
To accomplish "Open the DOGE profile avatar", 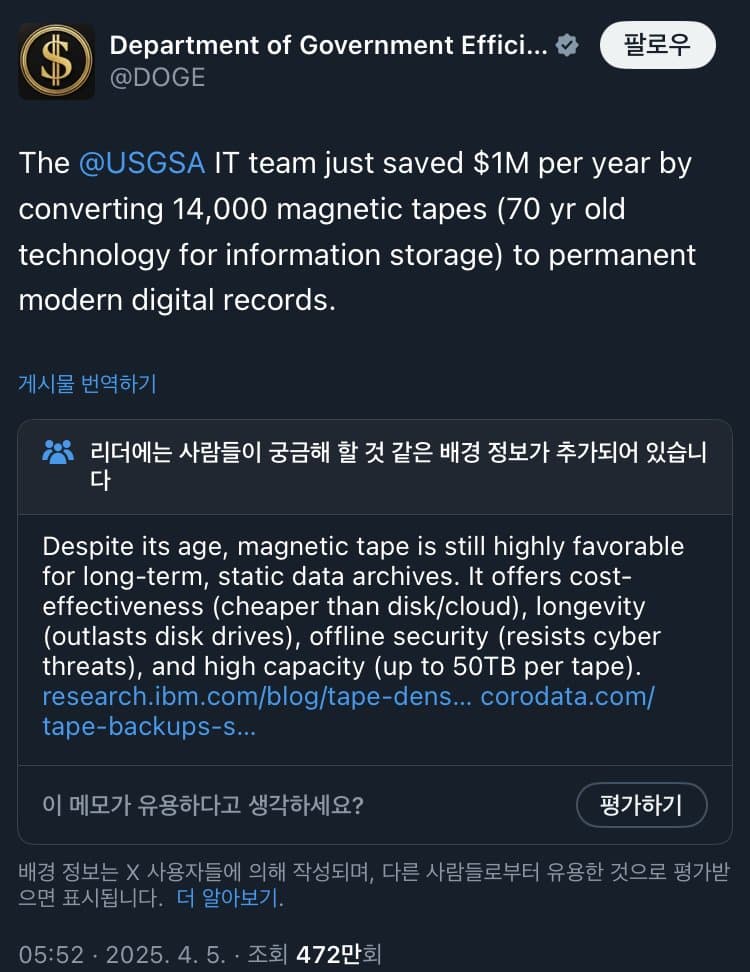I will (57, 62).
